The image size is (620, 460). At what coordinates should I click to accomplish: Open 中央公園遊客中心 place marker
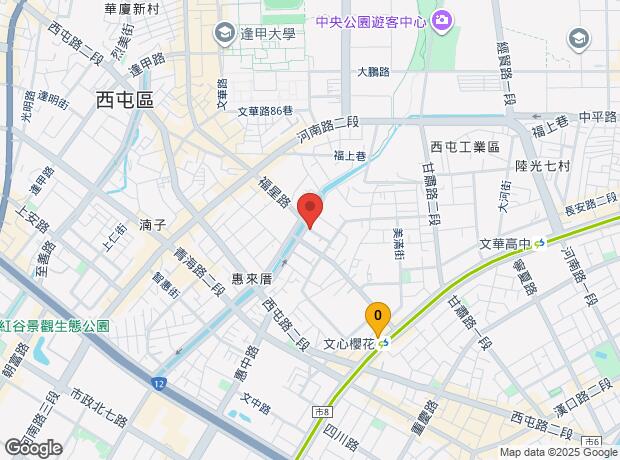pos(442,19)
